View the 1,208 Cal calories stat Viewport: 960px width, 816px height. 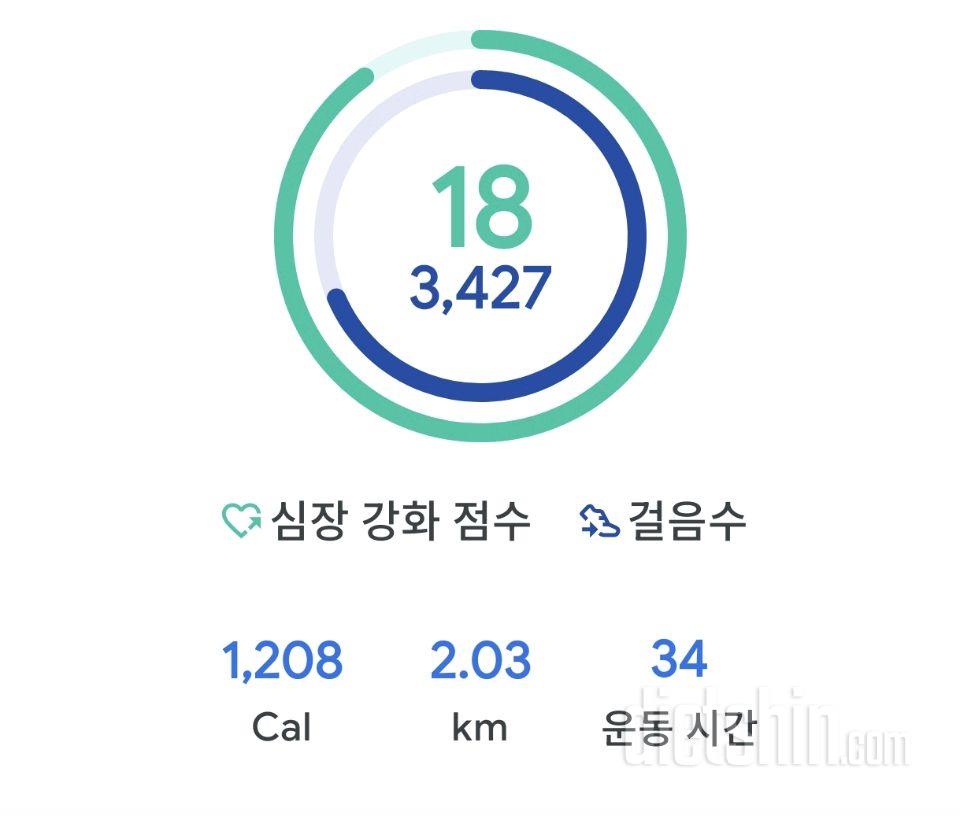coord(283,688)
